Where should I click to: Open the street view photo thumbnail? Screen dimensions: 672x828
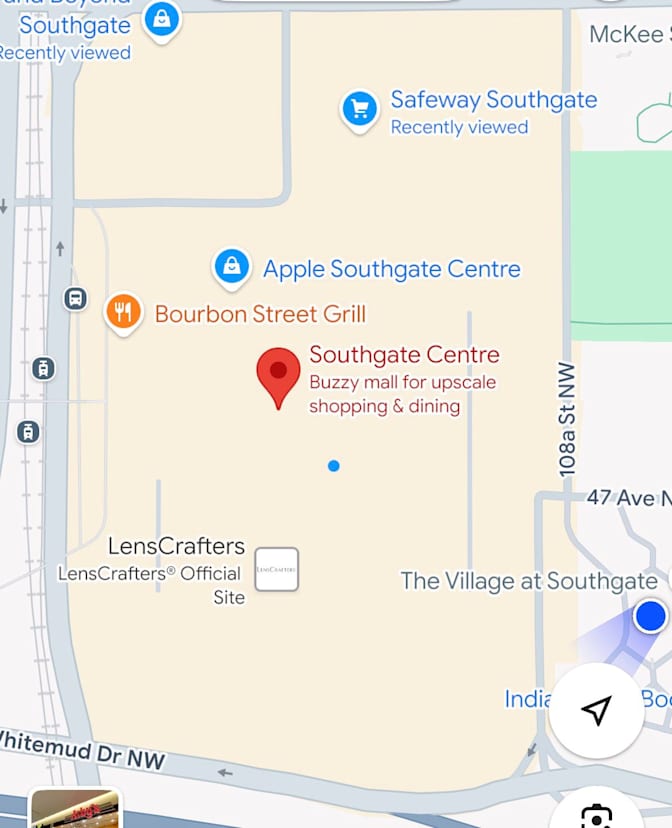coord(75,808)
